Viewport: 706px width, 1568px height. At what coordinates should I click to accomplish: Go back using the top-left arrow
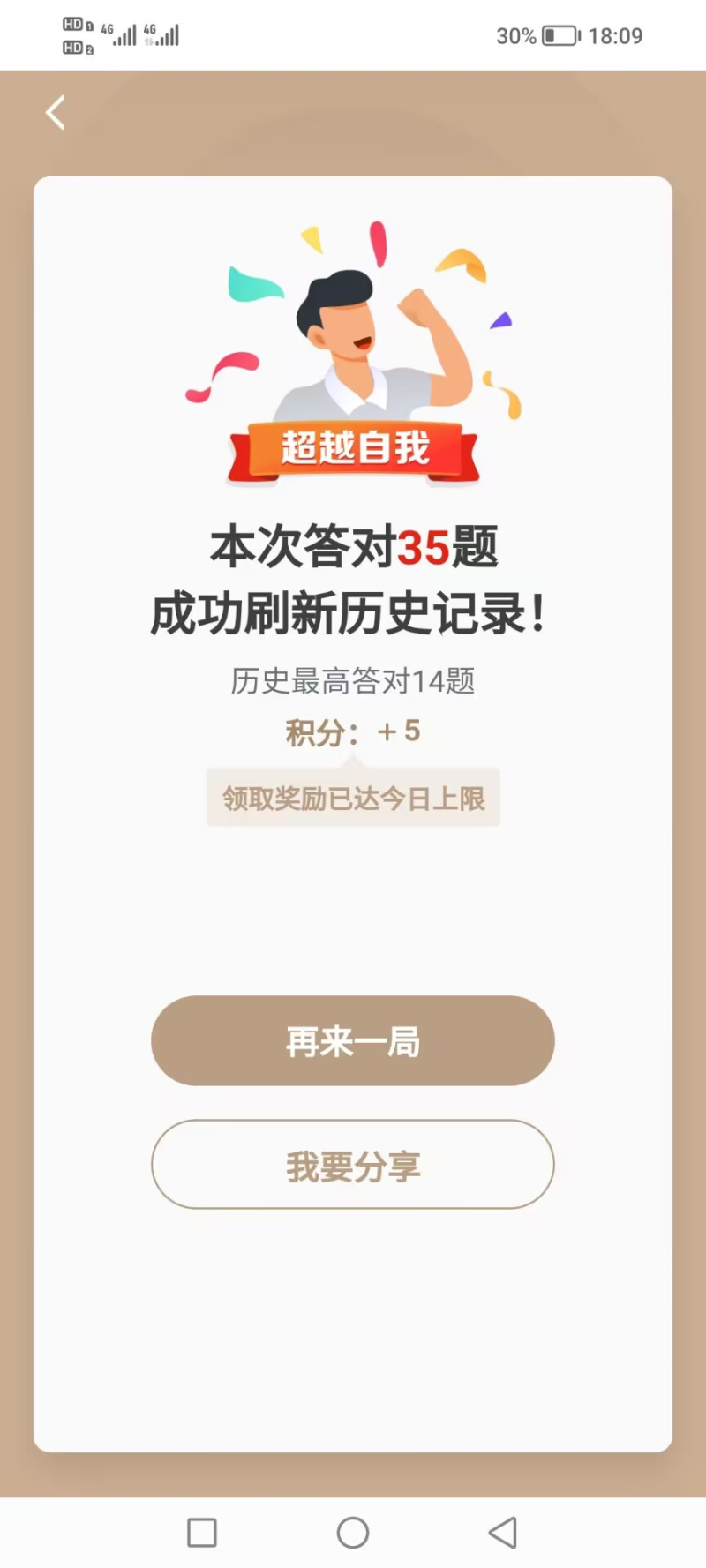56,113
